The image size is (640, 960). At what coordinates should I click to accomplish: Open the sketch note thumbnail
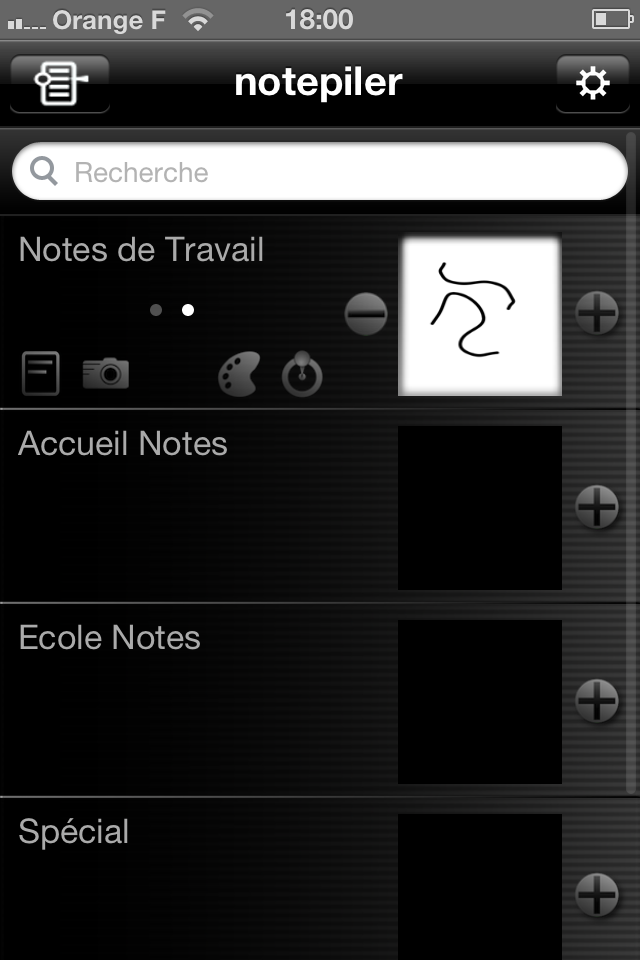pos(480,315)
